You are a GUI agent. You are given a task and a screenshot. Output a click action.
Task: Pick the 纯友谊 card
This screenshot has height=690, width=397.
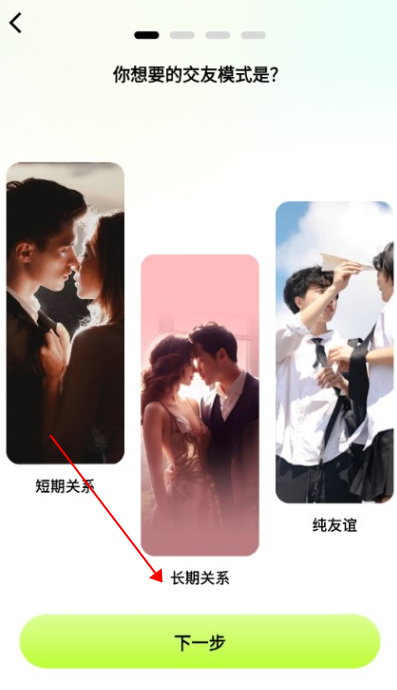(335, 352)
